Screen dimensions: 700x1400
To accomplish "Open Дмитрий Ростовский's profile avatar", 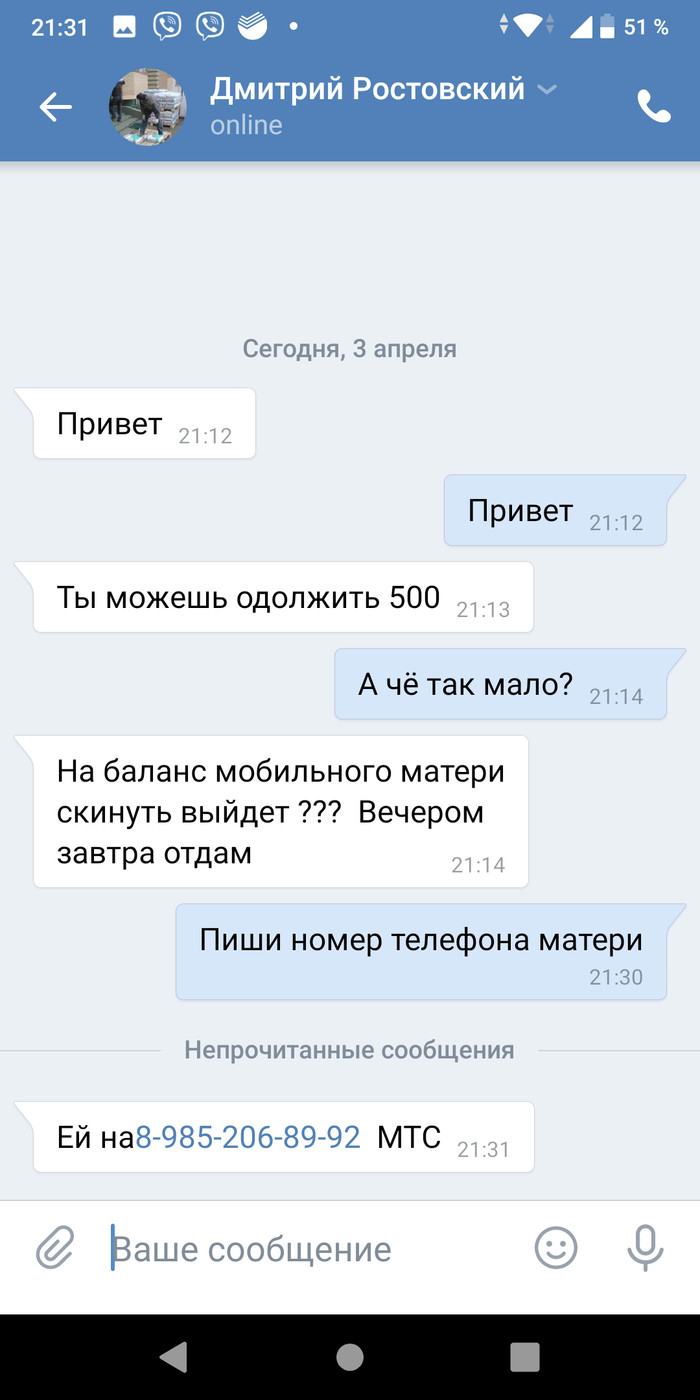I will click(147, 108).
